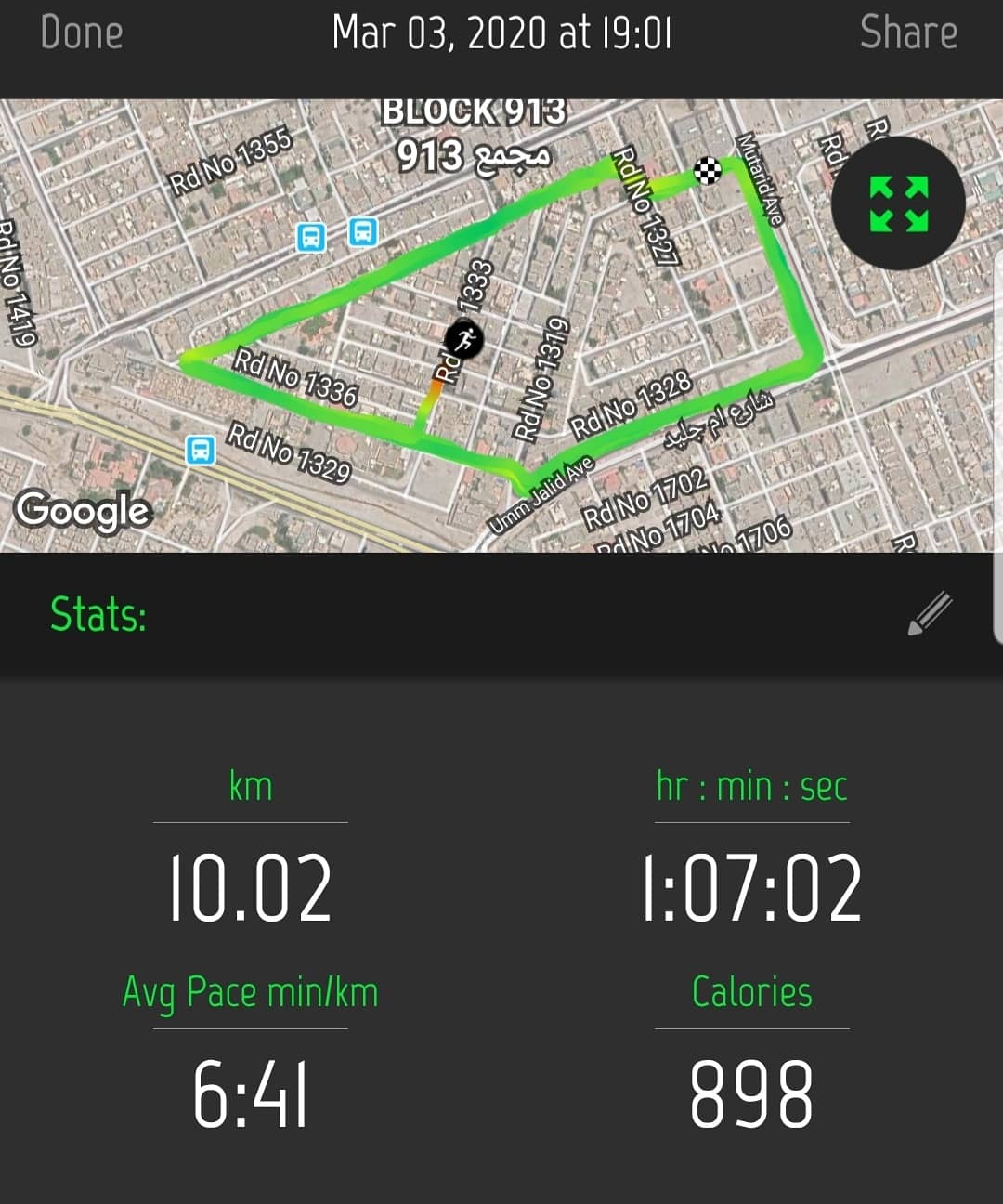The image size is (1003, 1204).
Task: Share this run summary
Action: click(907, 33)
